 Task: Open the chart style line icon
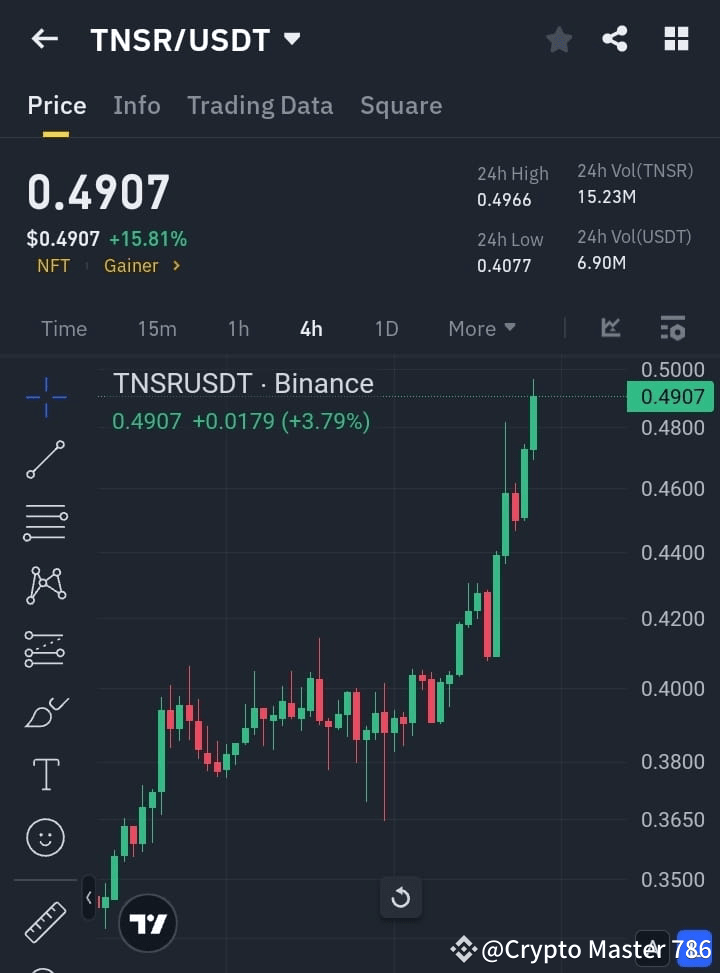(611, 328)
